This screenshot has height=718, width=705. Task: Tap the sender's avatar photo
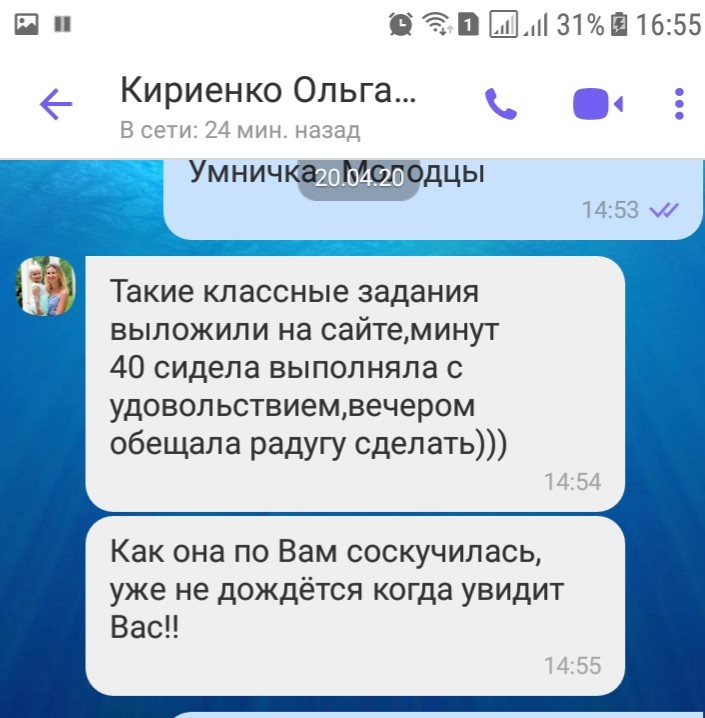tap(46, 286)
